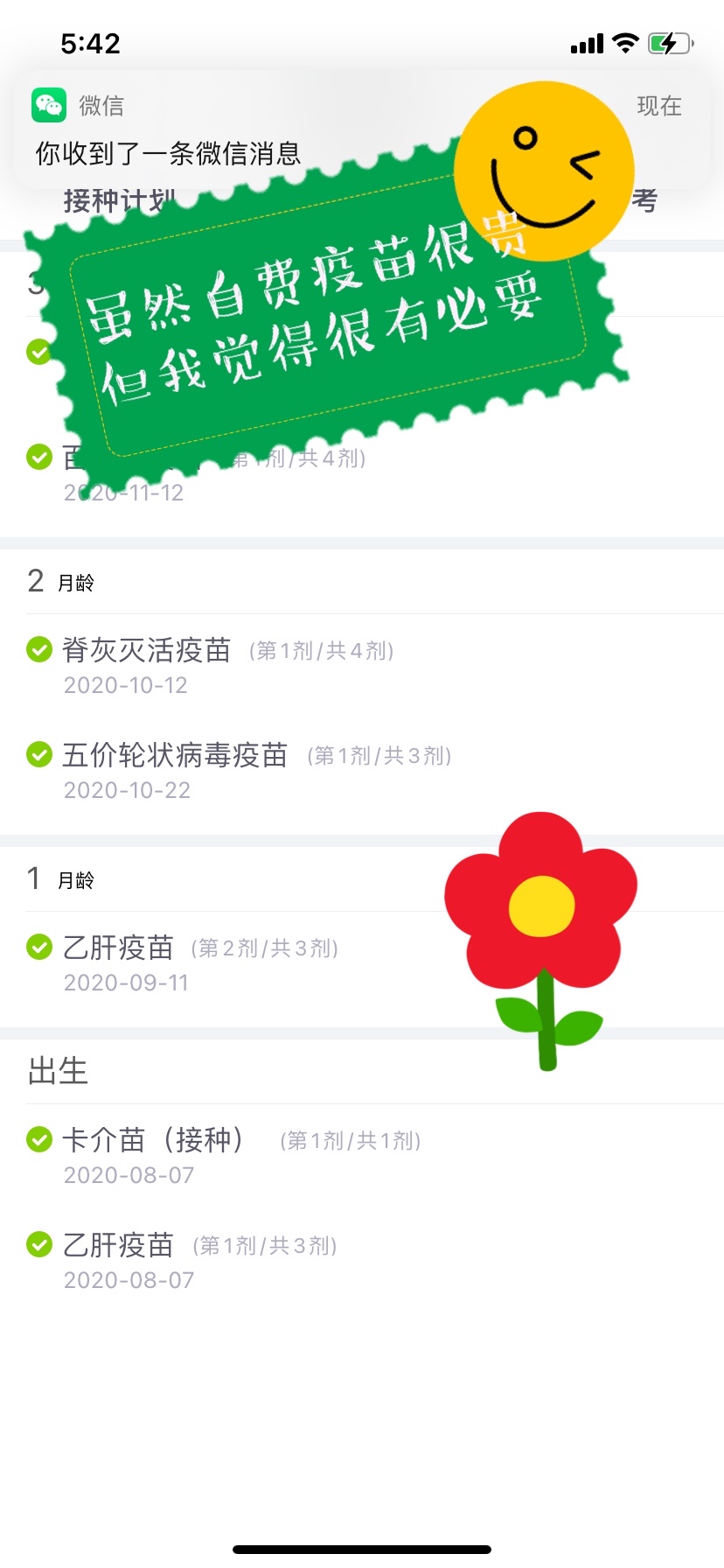Image resolution: width=724 pixels, height=1568 pixels.
Task: Toggle completion status of 卡介苗（接种）
Action: pyautogui.click(x=38, y=1139)
